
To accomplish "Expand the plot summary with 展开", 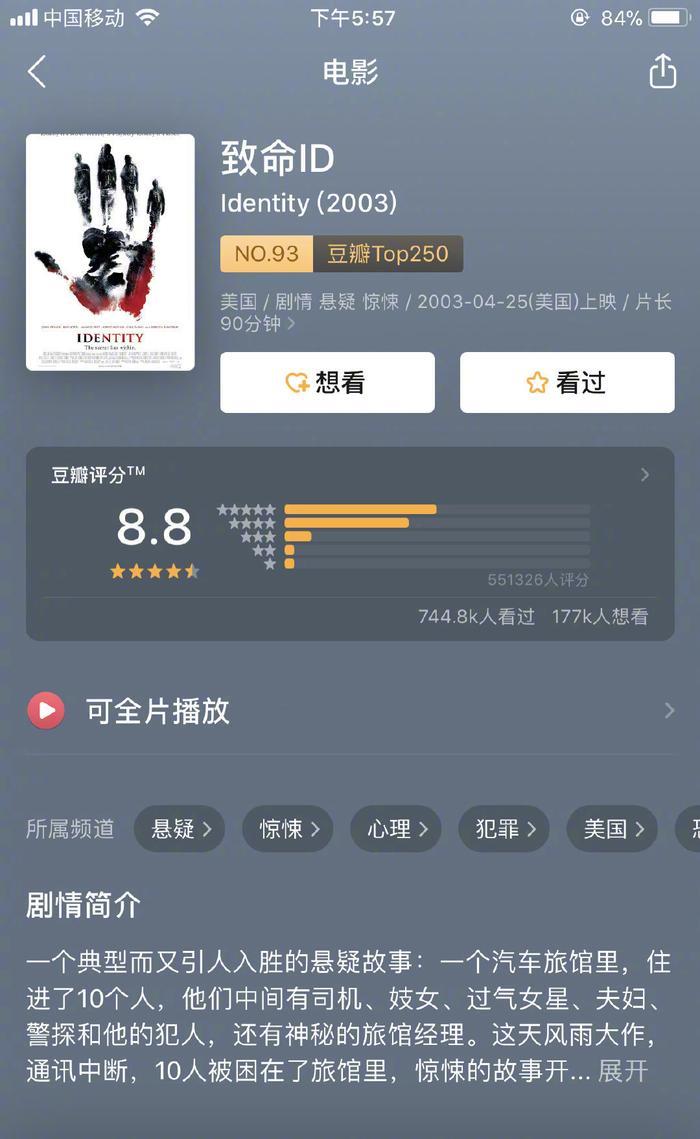I will 623,1071.
